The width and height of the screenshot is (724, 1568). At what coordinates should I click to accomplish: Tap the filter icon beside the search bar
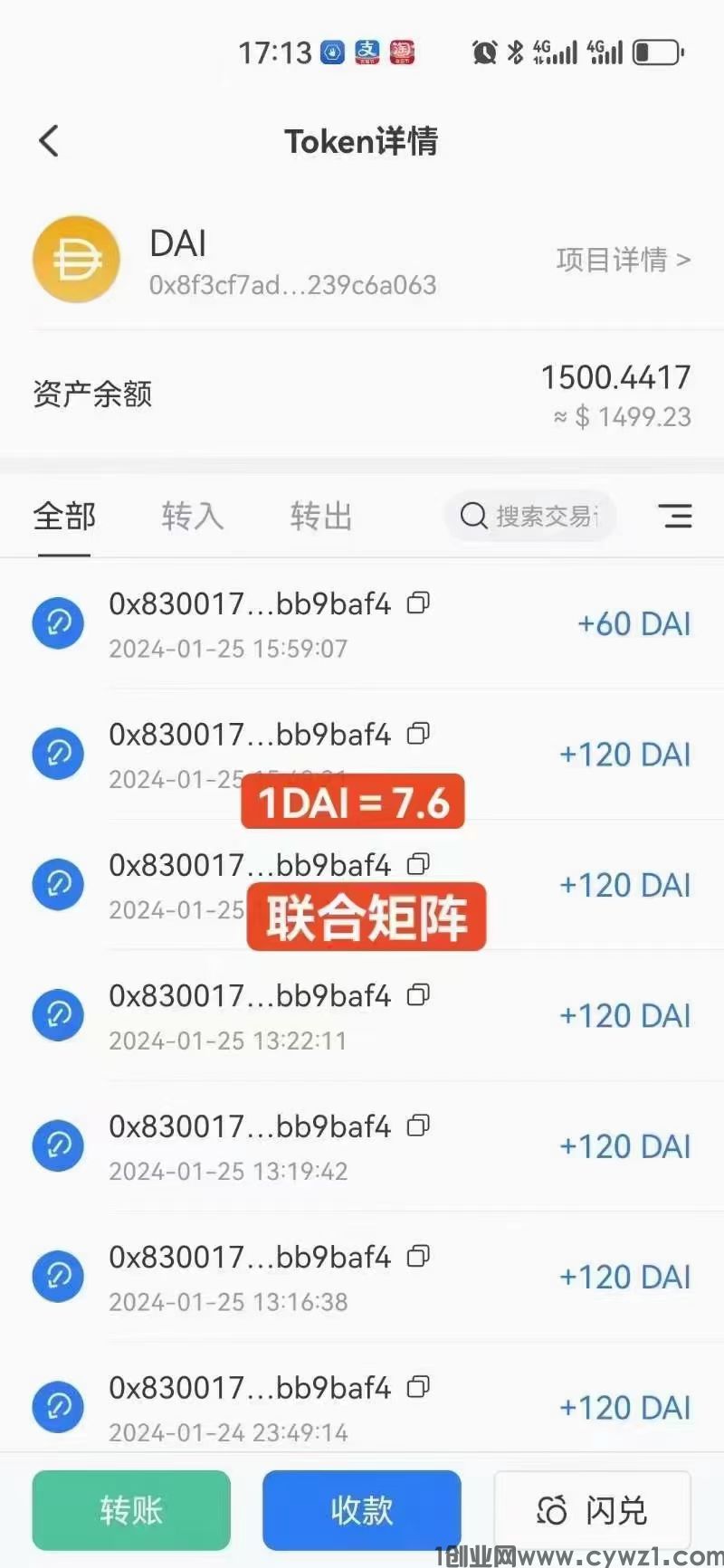tap(676, 516)
